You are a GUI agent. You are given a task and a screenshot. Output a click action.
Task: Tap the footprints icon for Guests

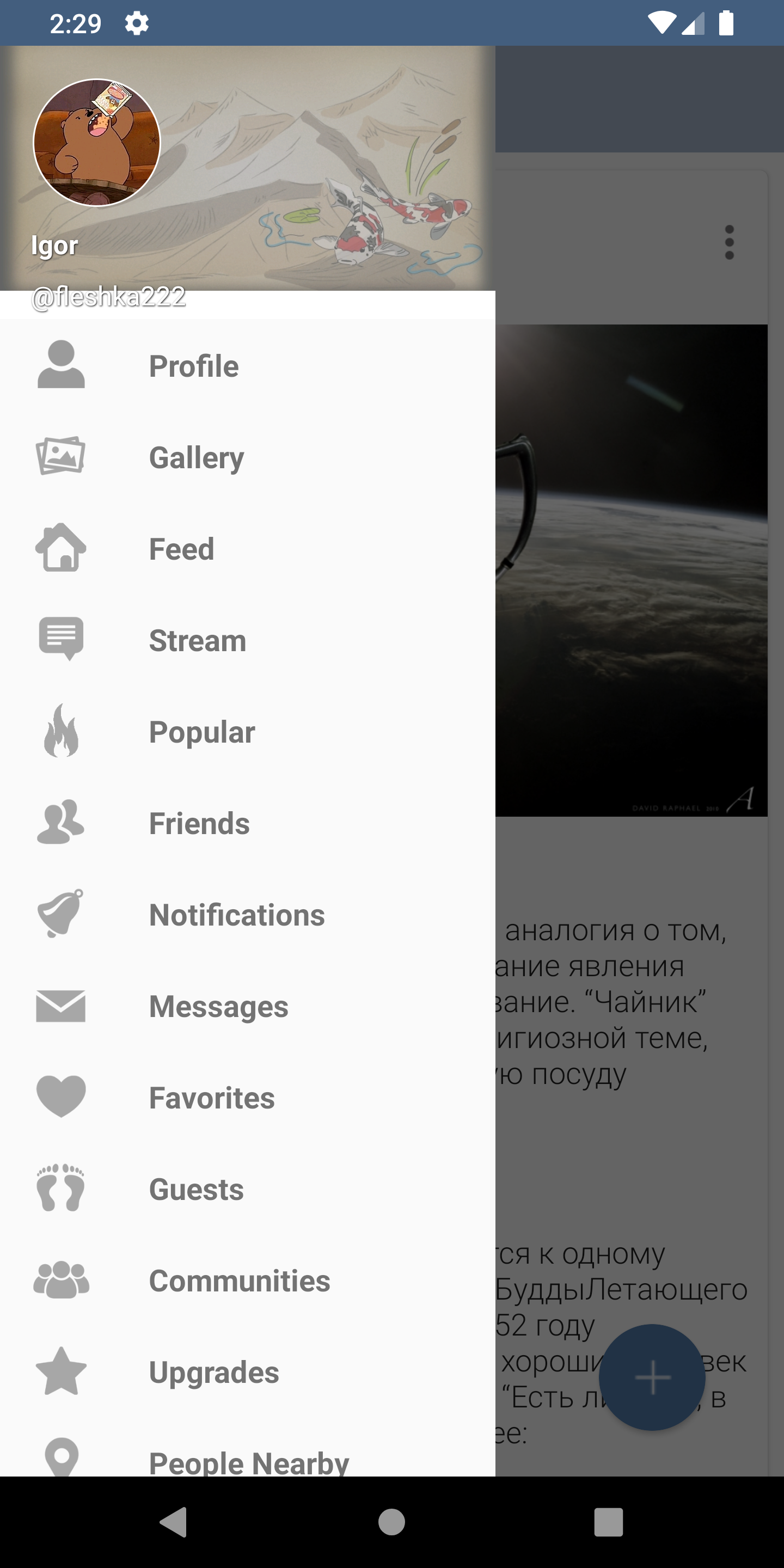coord(61,1189)
